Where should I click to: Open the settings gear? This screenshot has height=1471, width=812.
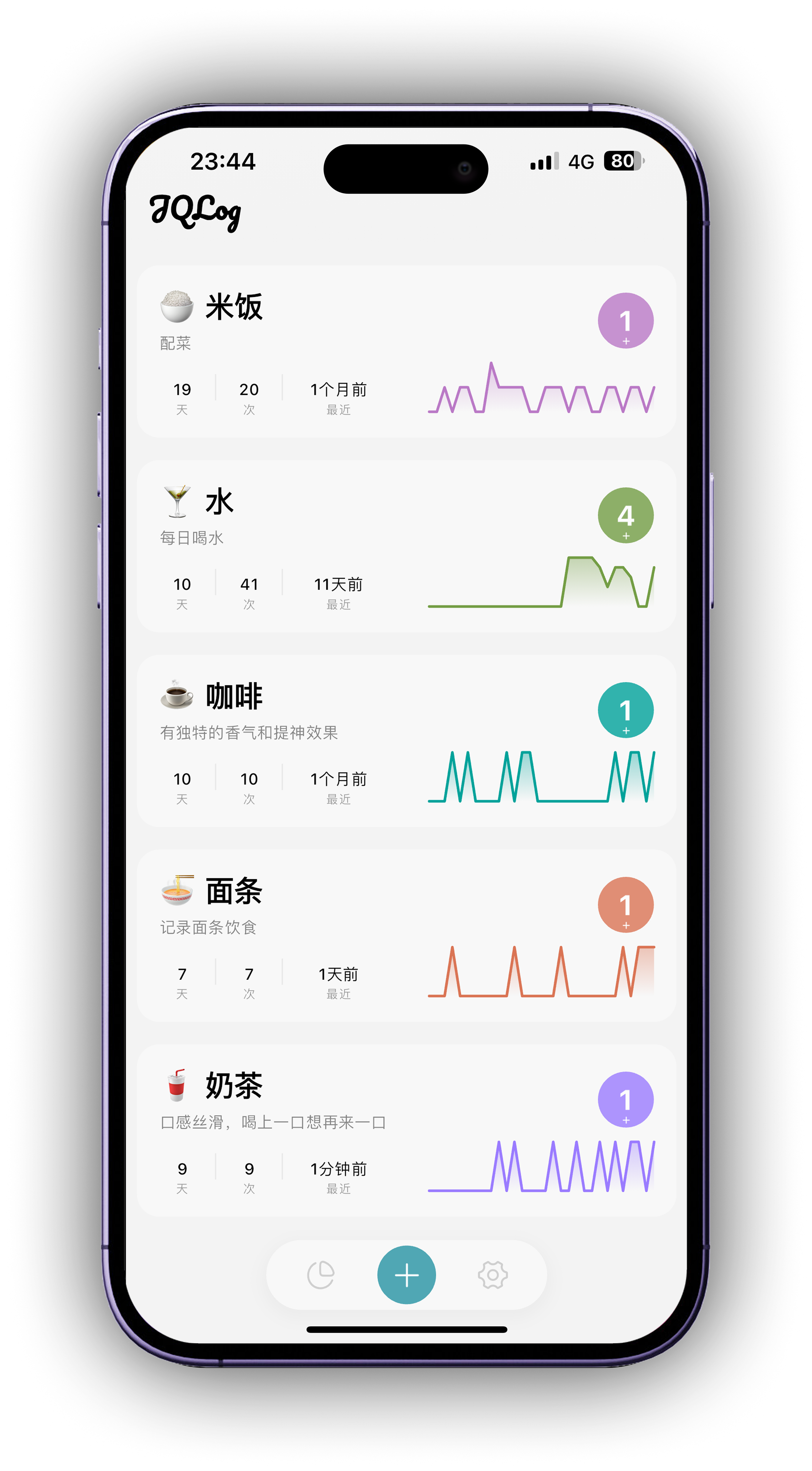pyautogui.click(x=493, y=1275)
